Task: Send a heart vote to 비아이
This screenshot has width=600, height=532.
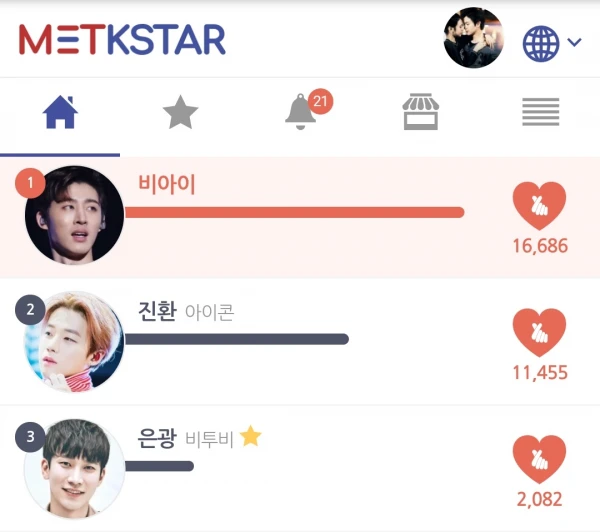Action: pos(539,206)
